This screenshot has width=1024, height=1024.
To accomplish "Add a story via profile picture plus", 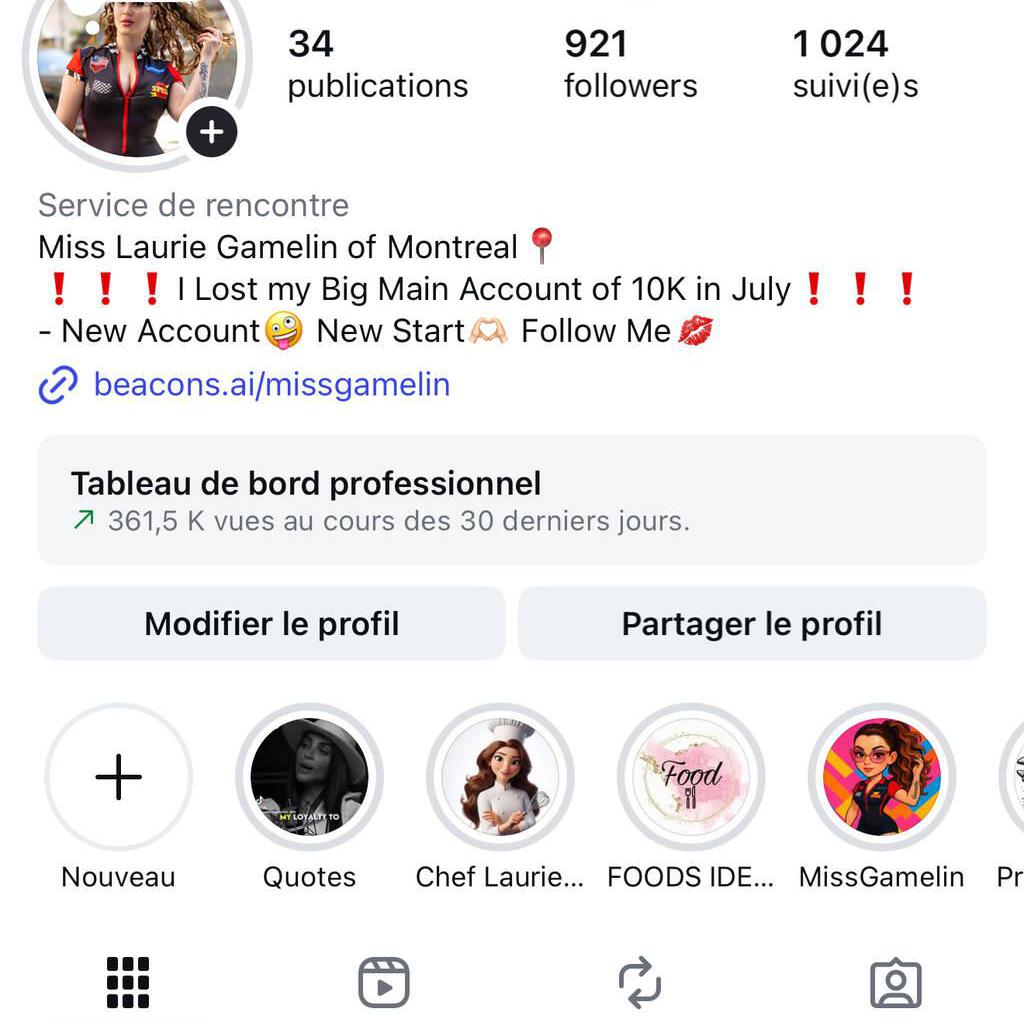I will point(211,131).
